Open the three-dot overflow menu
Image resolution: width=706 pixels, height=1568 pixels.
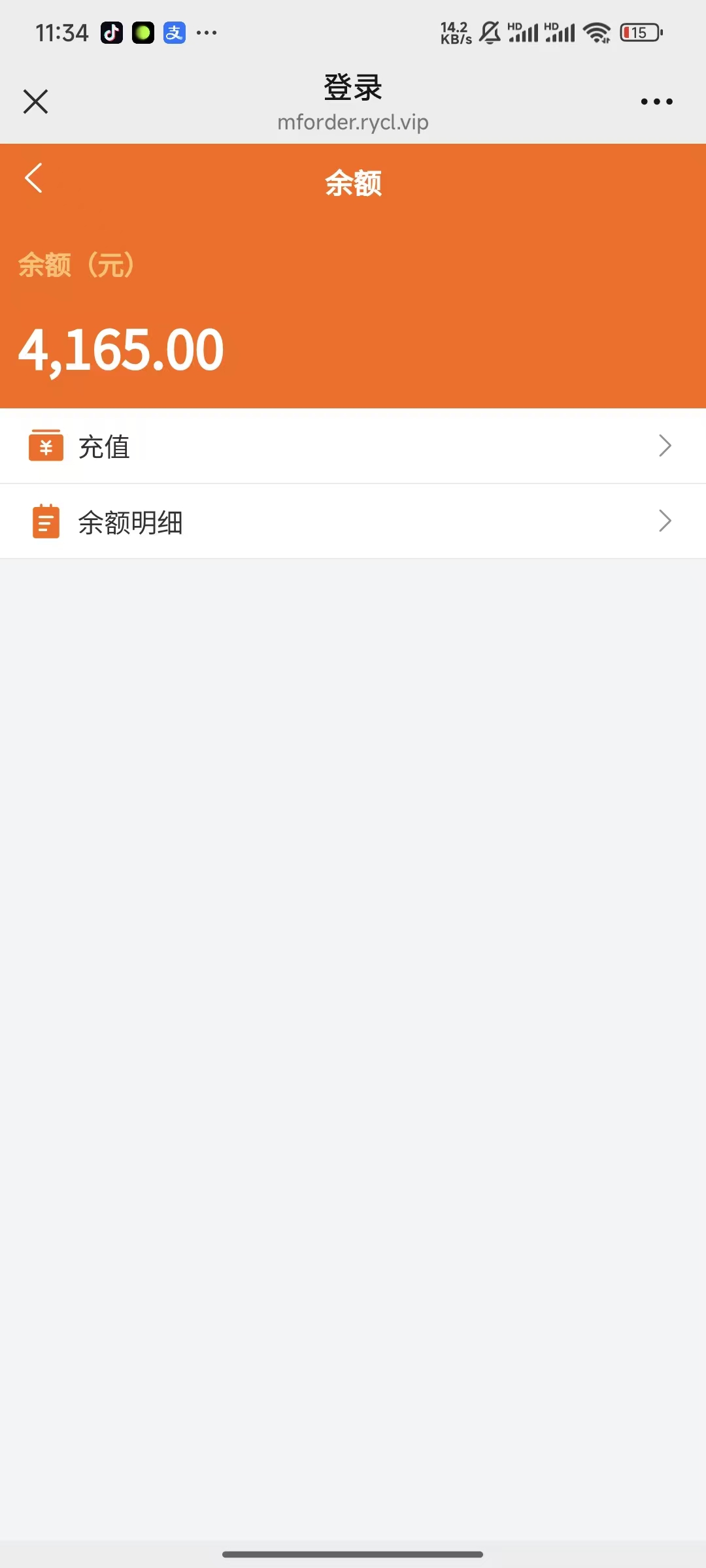click(656, 102)
